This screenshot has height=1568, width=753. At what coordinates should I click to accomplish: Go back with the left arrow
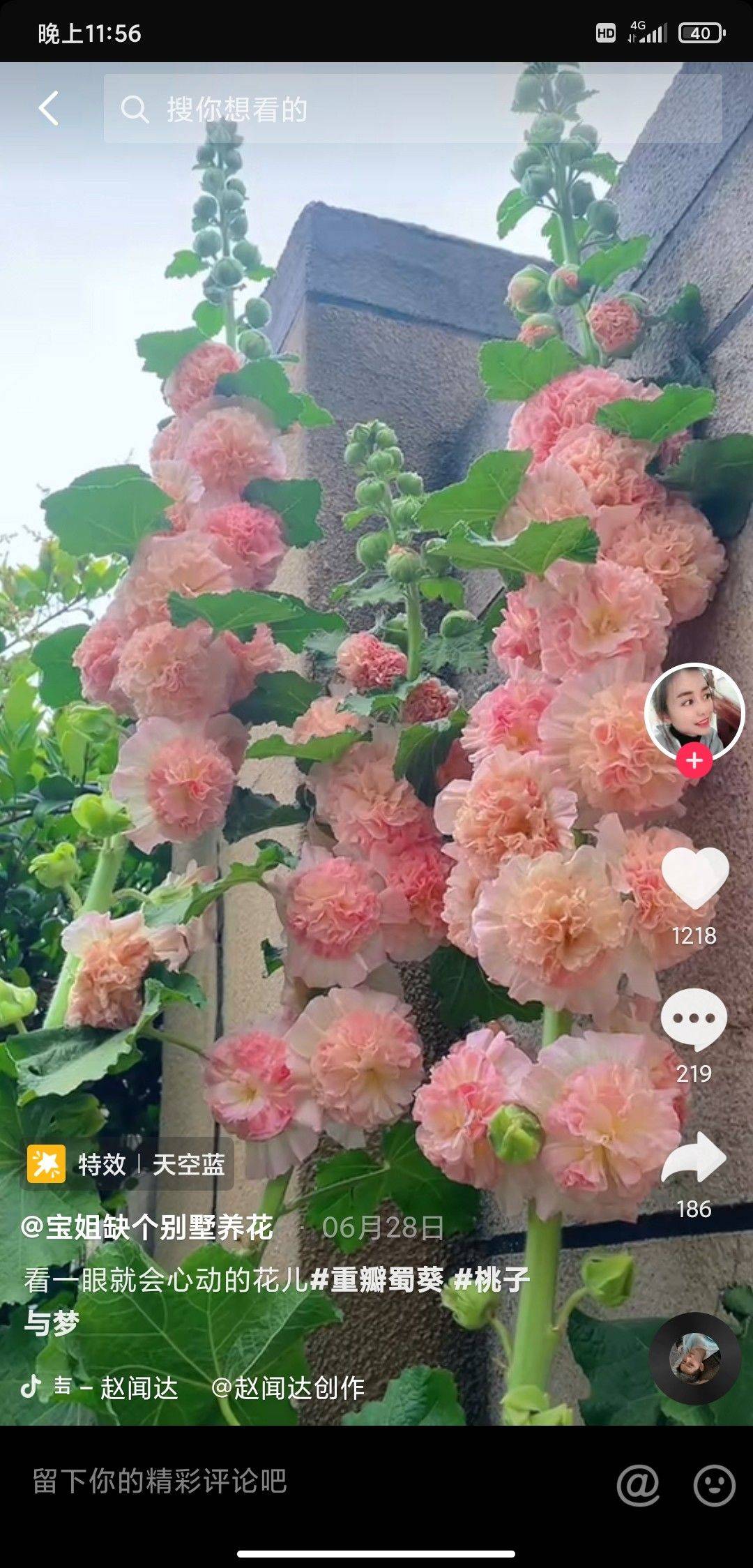pos(46,108)
